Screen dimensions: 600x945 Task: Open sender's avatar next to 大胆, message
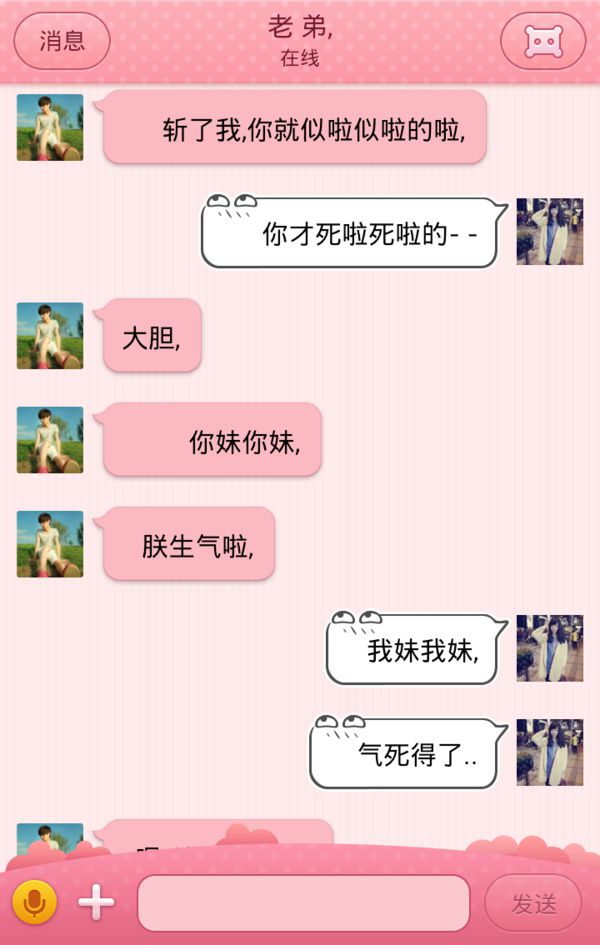(x=50, y=336)
